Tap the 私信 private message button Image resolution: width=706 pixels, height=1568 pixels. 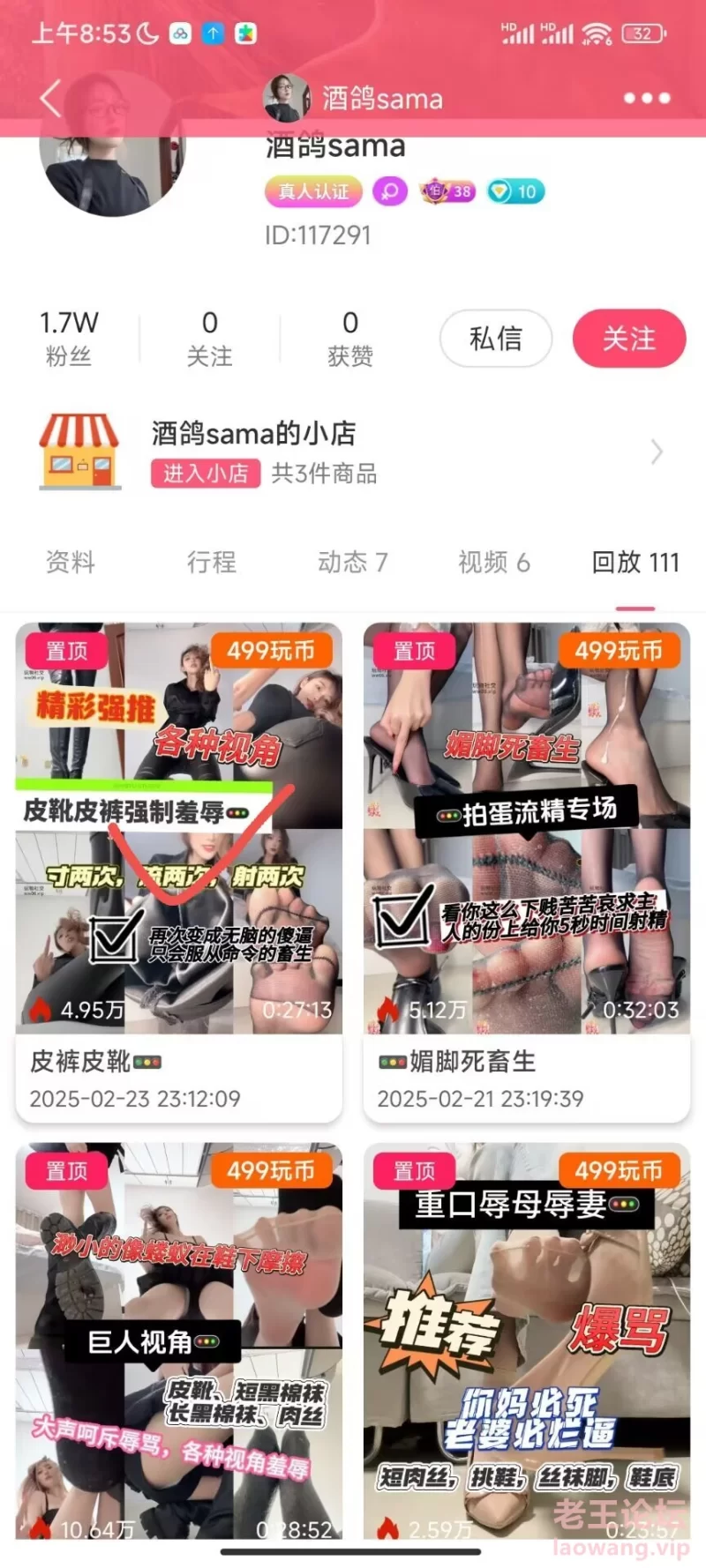(496, 339)
